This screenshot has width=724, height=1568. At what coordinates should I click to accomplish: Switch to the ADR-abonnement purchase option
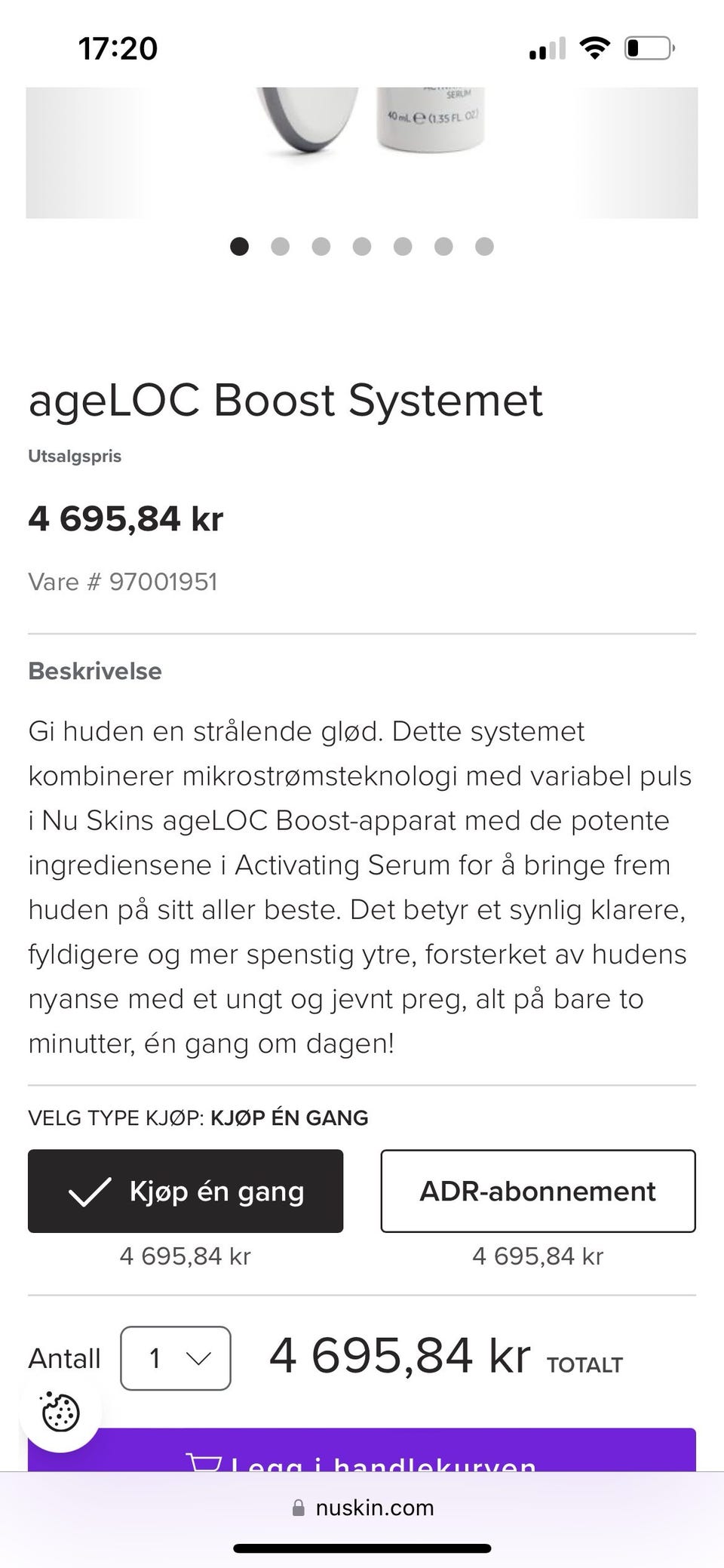tap(538, 1191)
